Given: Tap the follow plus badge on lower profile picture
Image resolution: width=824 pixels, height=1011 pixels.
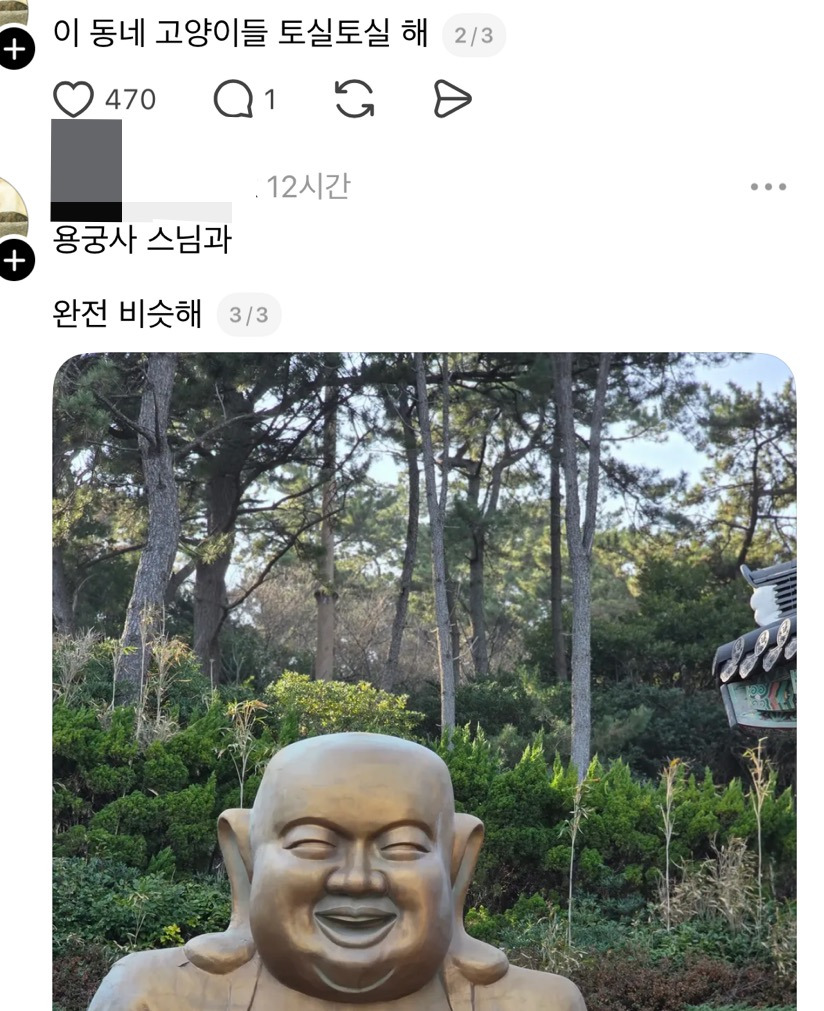Looking at the screenshot, I should (x=14, y=262).
